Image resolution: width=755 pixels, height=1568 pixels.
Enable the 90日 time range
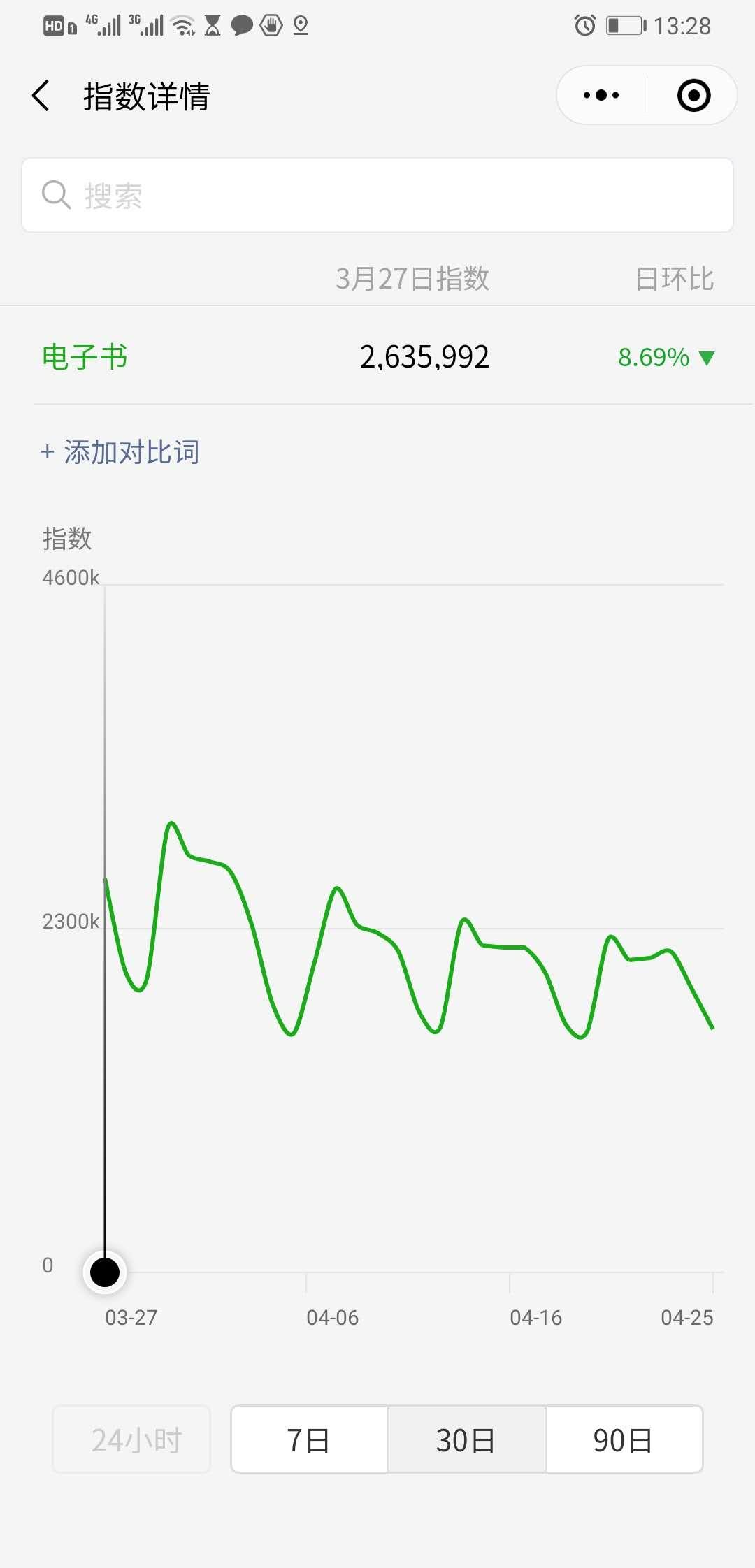[623, 1440]
